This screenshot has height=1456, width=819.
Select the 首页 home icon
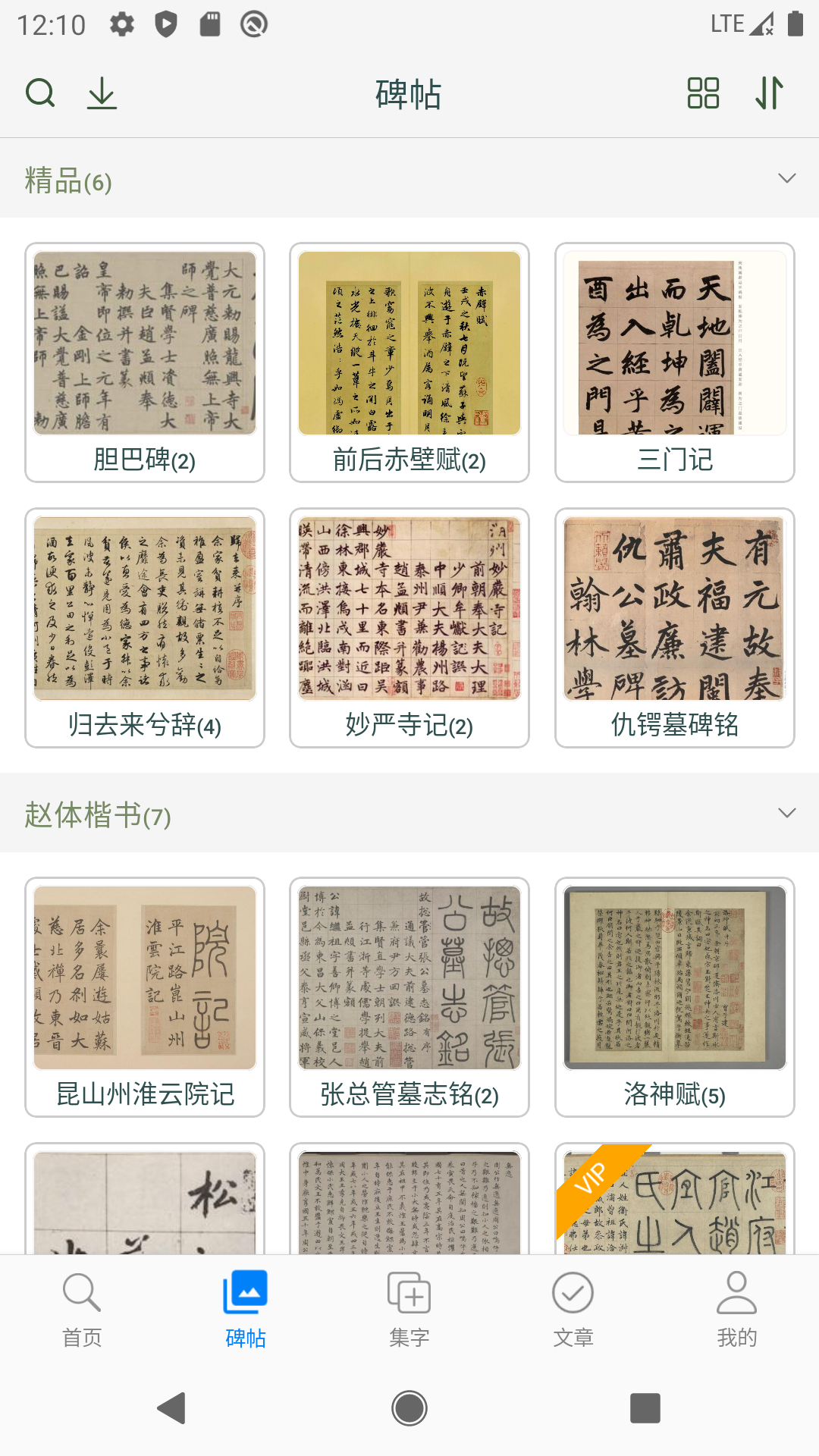pyautogui.click(x=81, y=1308)
